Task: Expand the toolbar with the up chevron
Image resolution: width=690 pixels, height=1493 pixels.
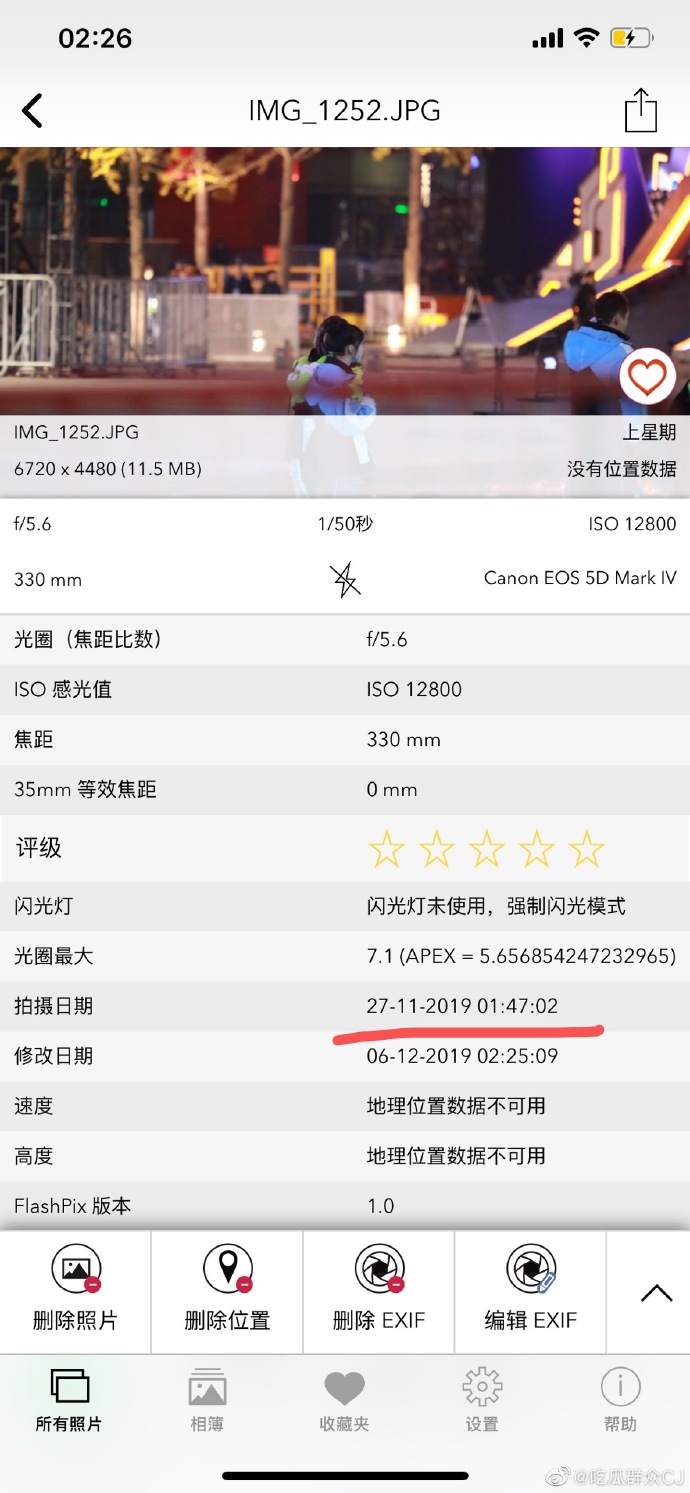Action: click(x=656, y=1292)
